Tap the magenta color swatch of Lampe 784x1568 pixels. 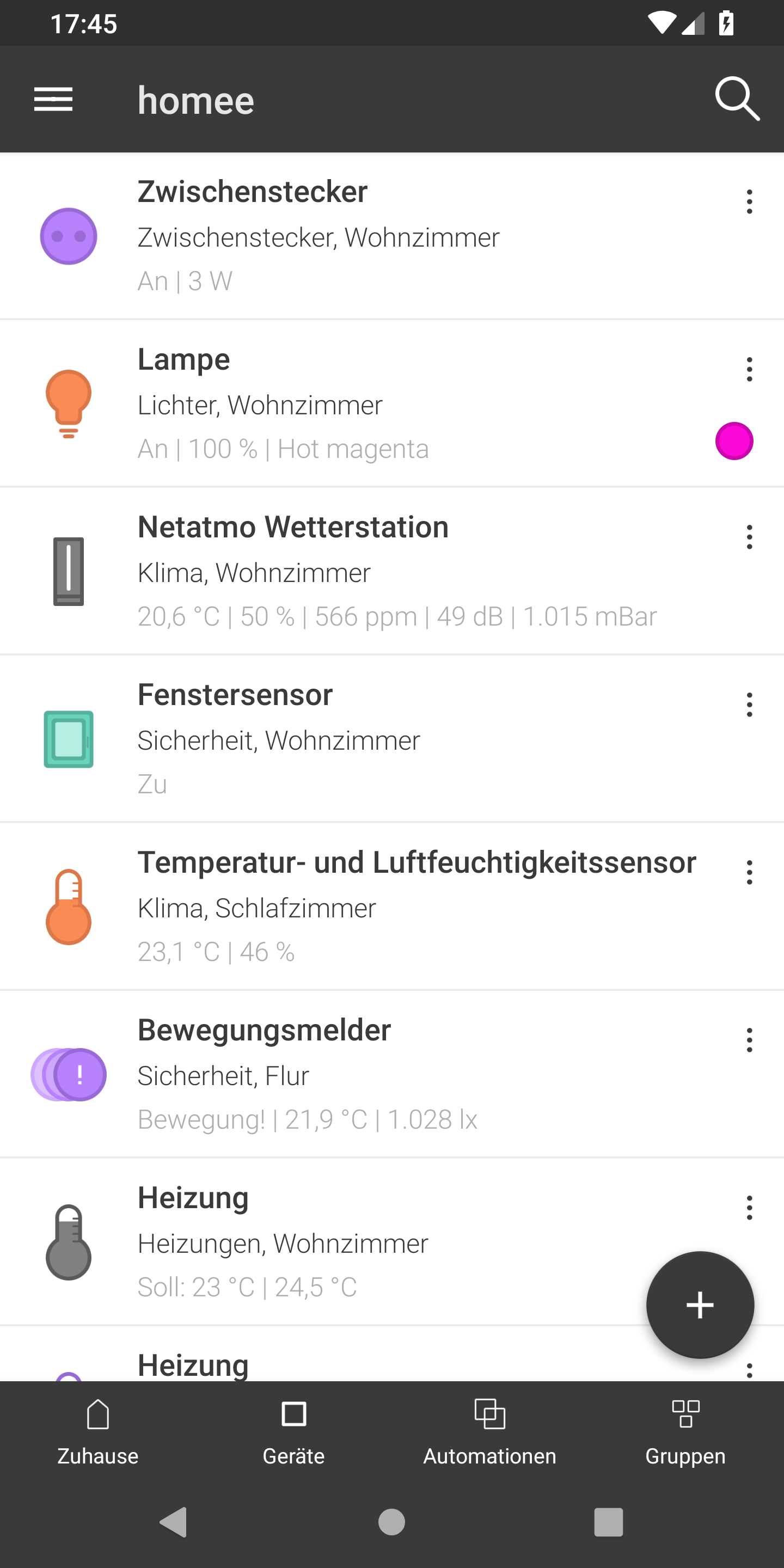click(734, 440)
